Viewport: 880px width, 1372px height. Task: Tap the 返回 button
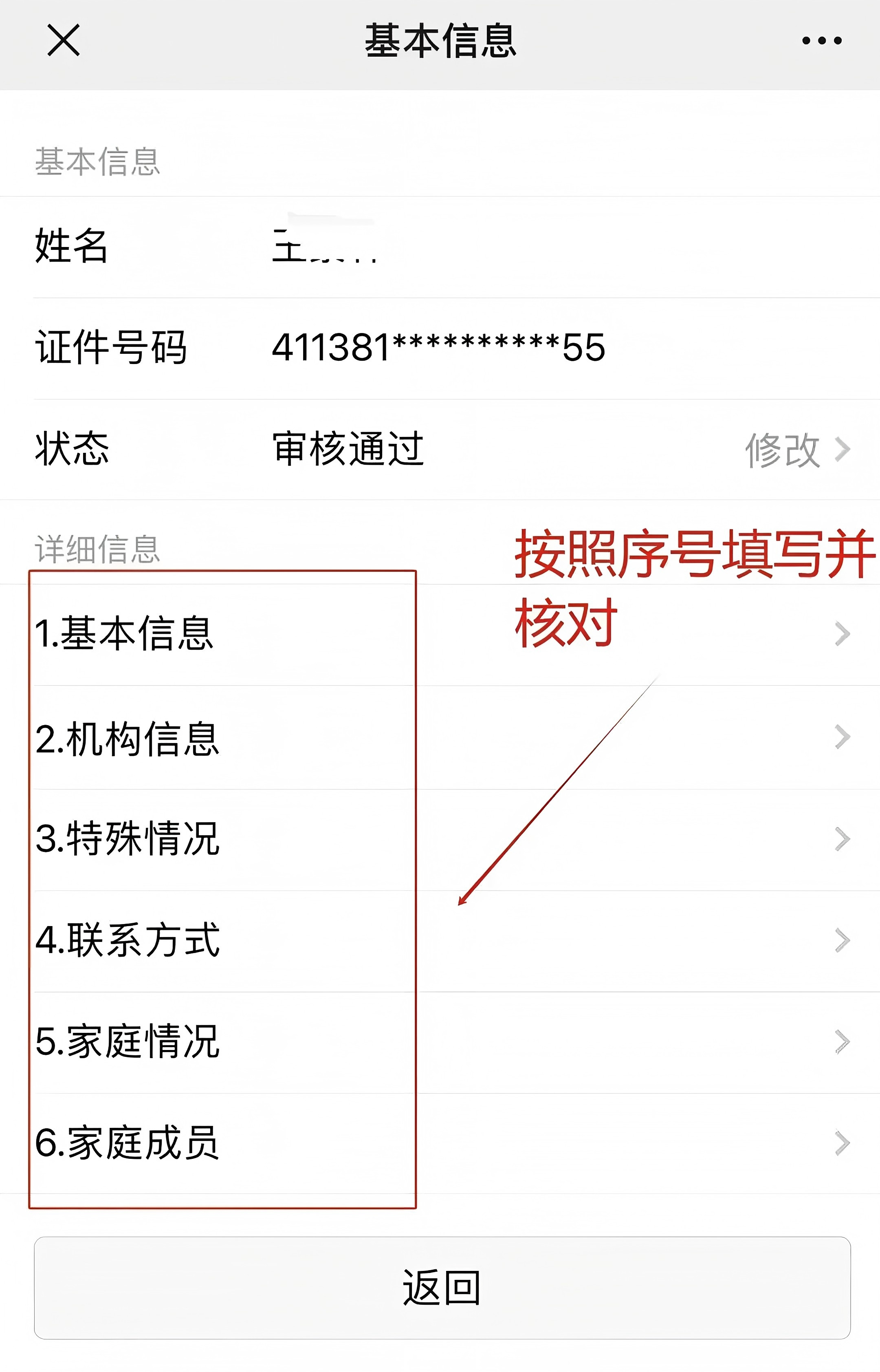click(x=442, y=1288)
